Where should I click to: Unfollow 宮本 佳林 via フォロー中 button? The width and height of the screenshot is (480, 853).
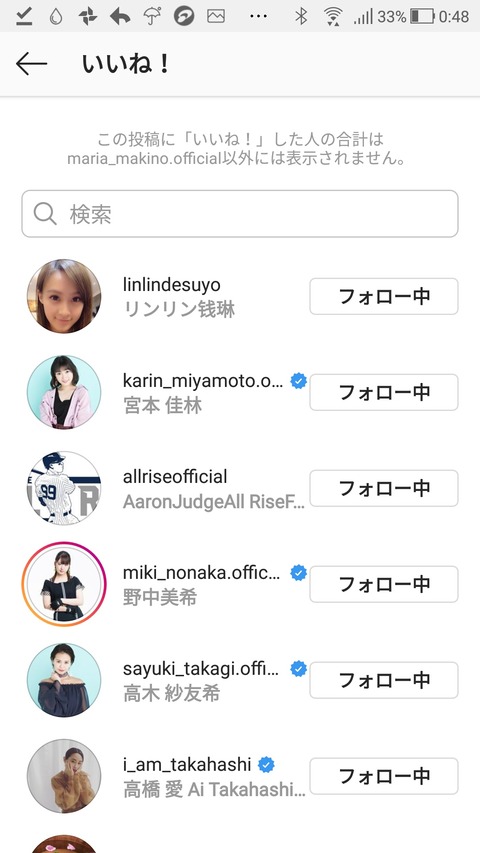click(384, 392)
